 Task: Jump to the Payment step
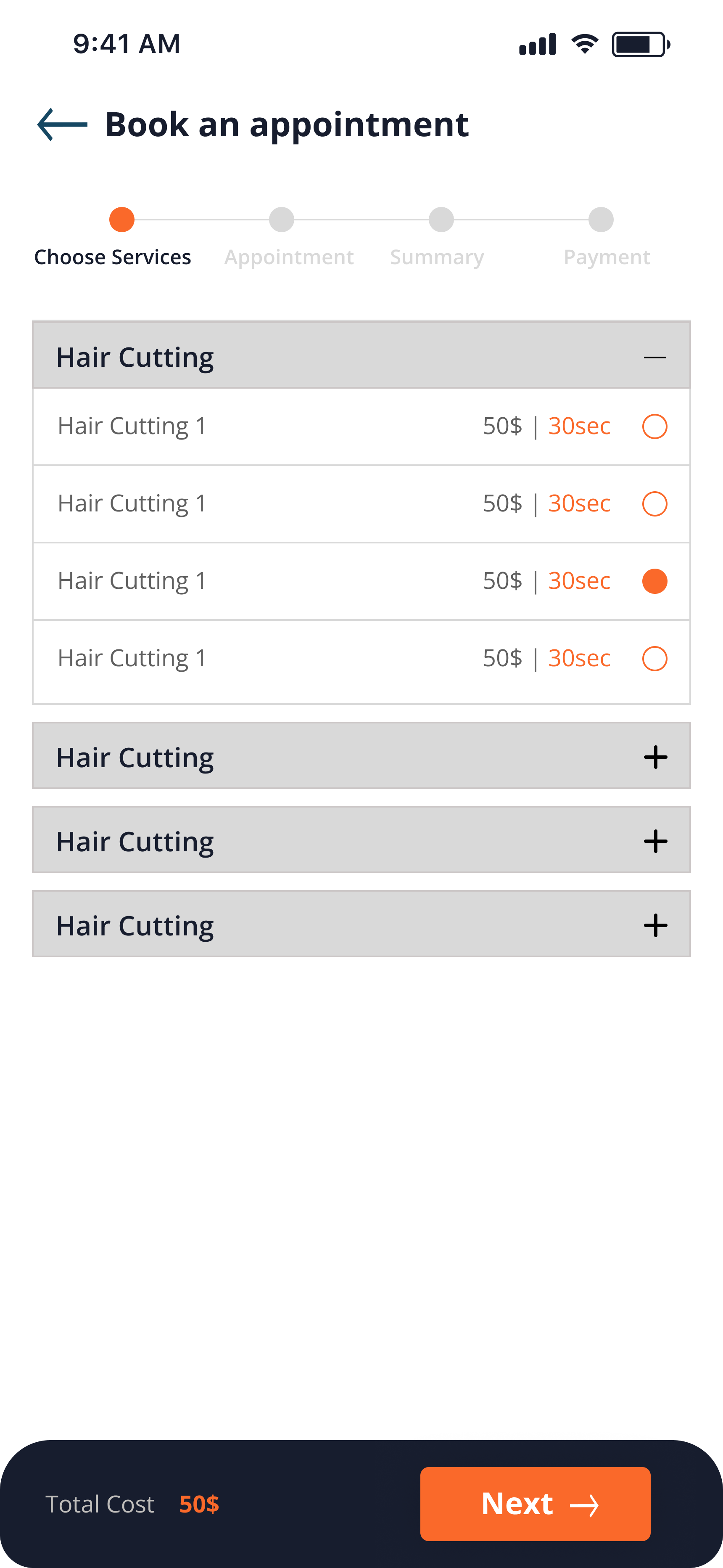(601, 220)
